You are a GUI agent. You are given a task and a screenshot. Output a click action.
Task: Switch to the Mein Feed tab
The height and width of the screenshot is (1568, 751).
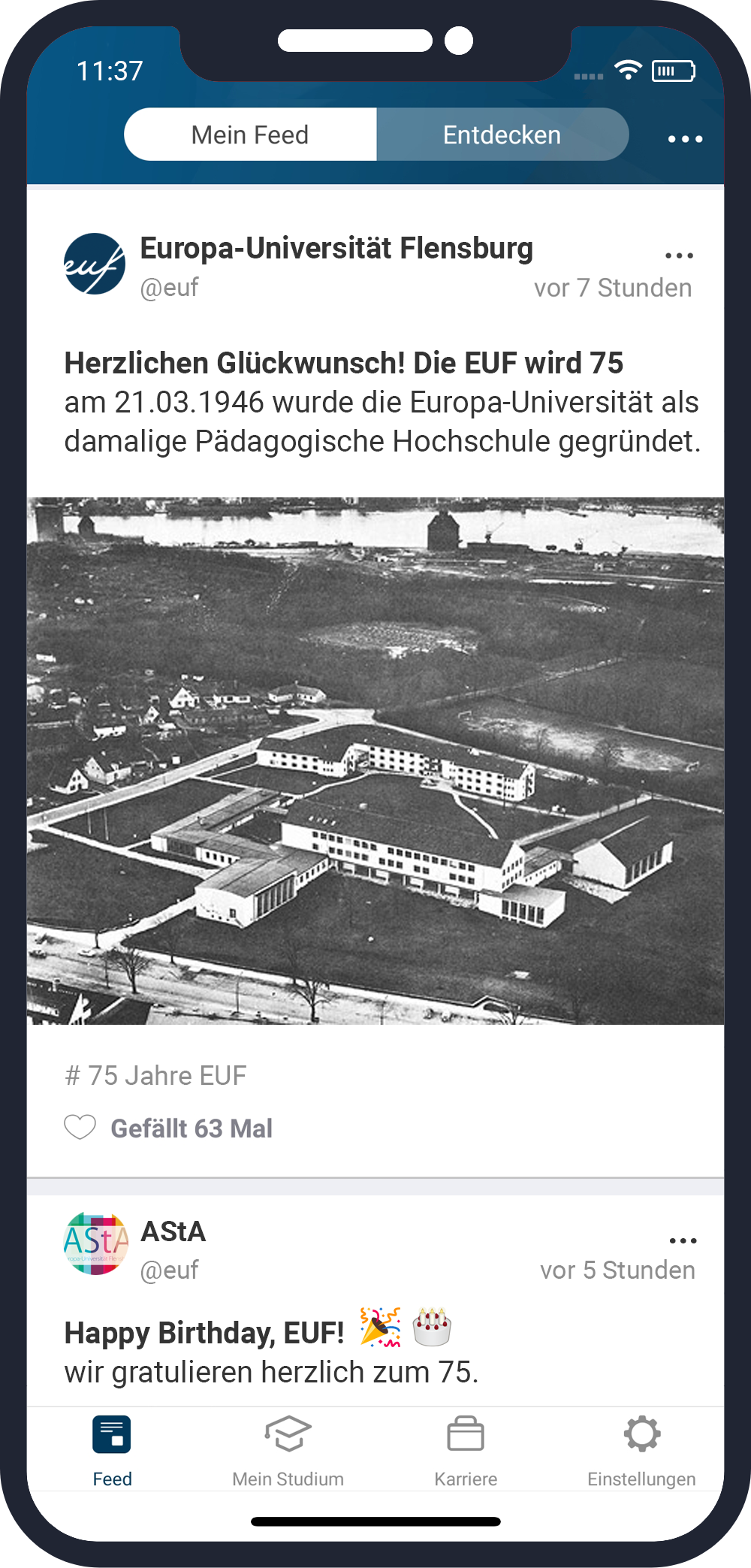click(x=250, y=134)
